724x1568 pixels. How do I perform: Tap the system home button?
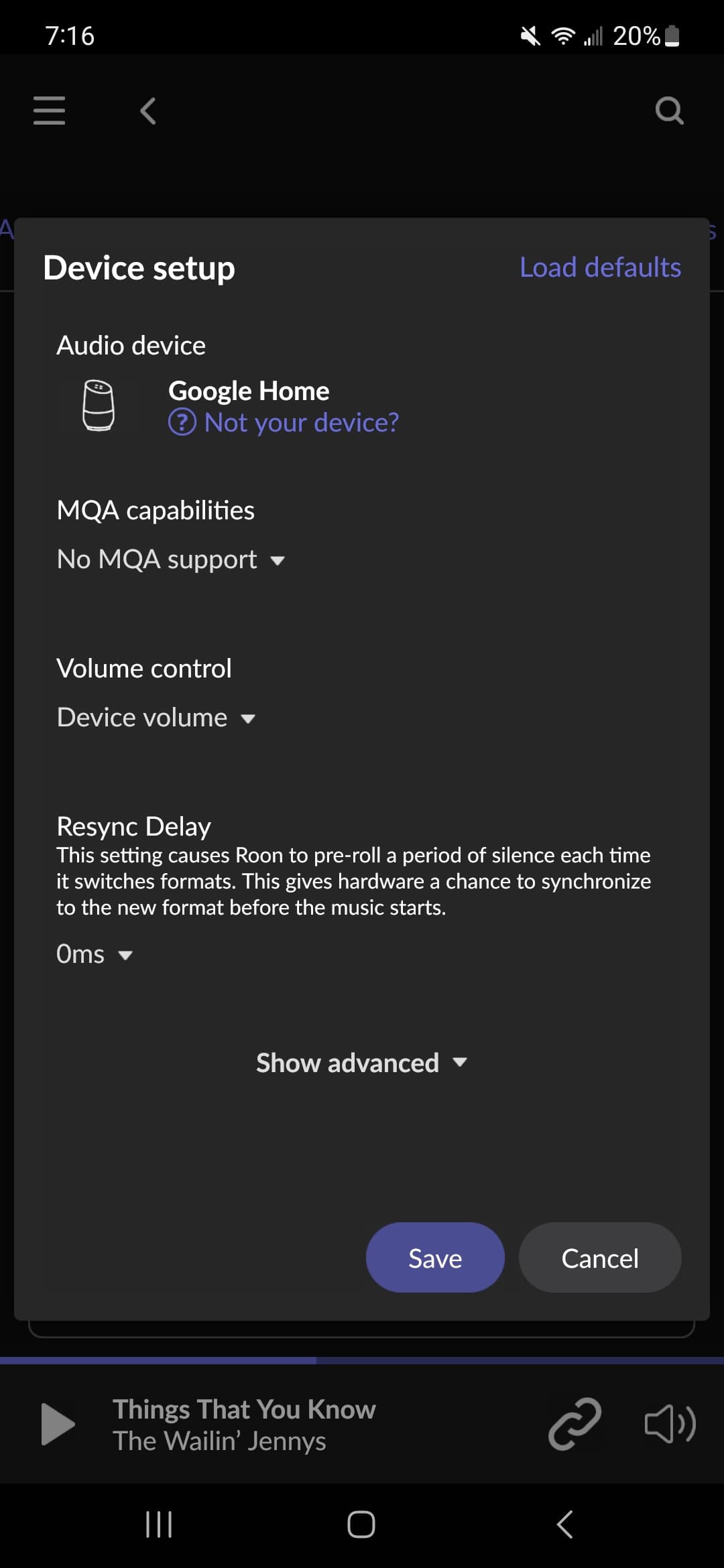click(x=361, y=1524)
